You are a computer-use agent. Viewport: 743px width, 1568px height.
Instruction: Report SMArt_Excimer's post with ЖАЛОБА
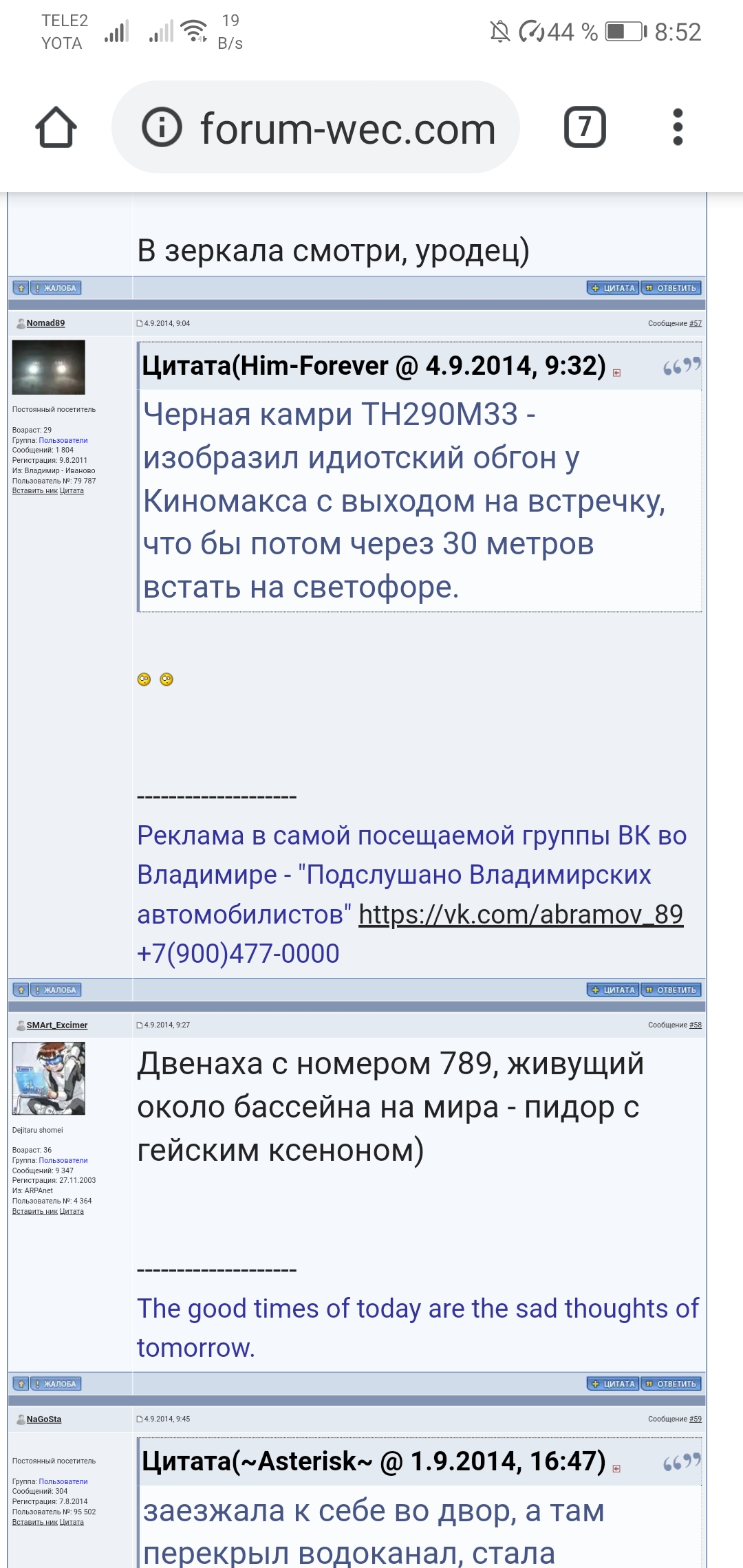tap(55, 1384)
